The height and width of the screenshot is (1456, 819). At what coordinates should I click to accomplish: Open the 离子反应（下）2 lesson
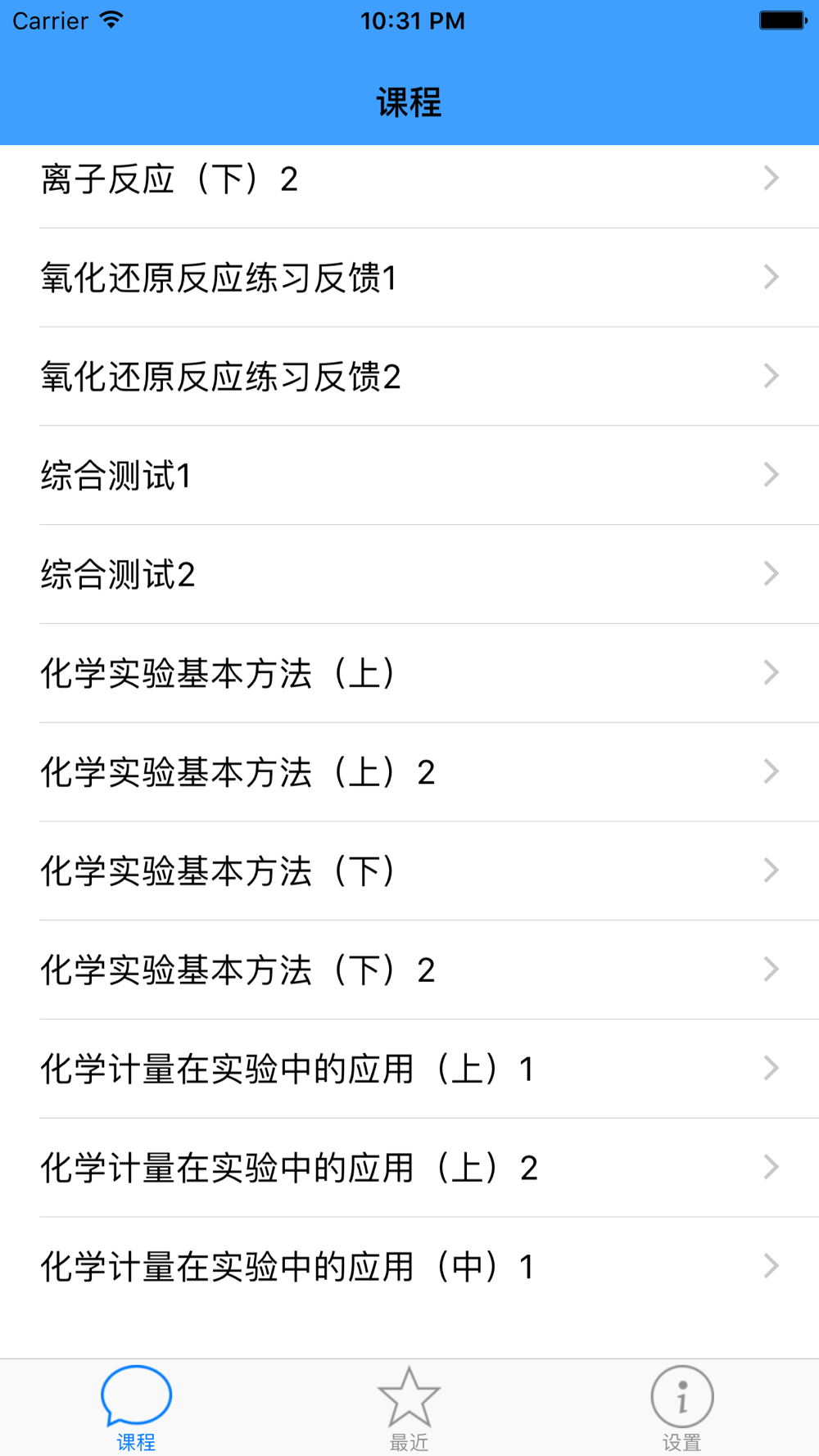coord(409,179)
